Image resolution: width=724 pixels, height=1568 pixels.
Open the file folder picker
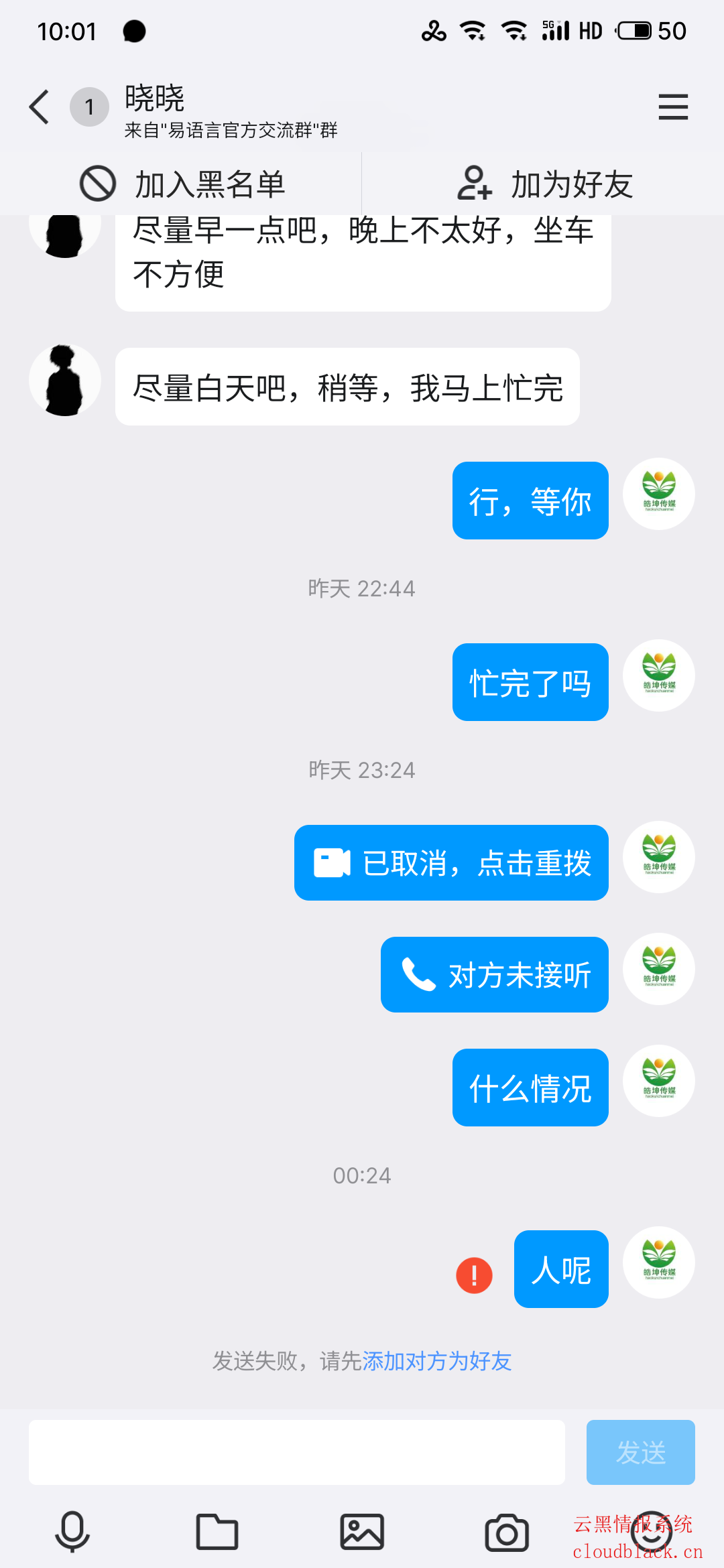217,1532
